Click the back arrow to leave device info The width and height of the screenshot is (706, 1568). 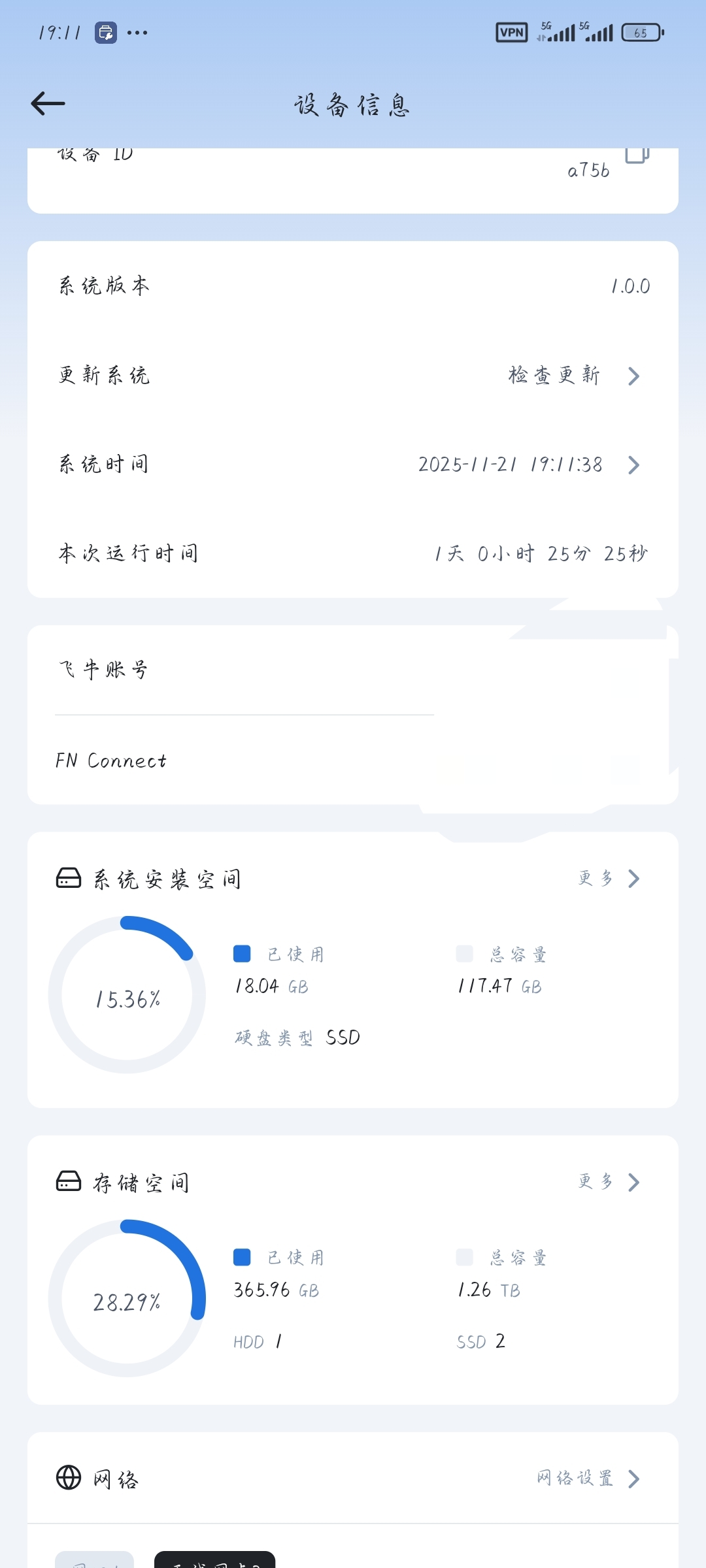pos(46,103)
